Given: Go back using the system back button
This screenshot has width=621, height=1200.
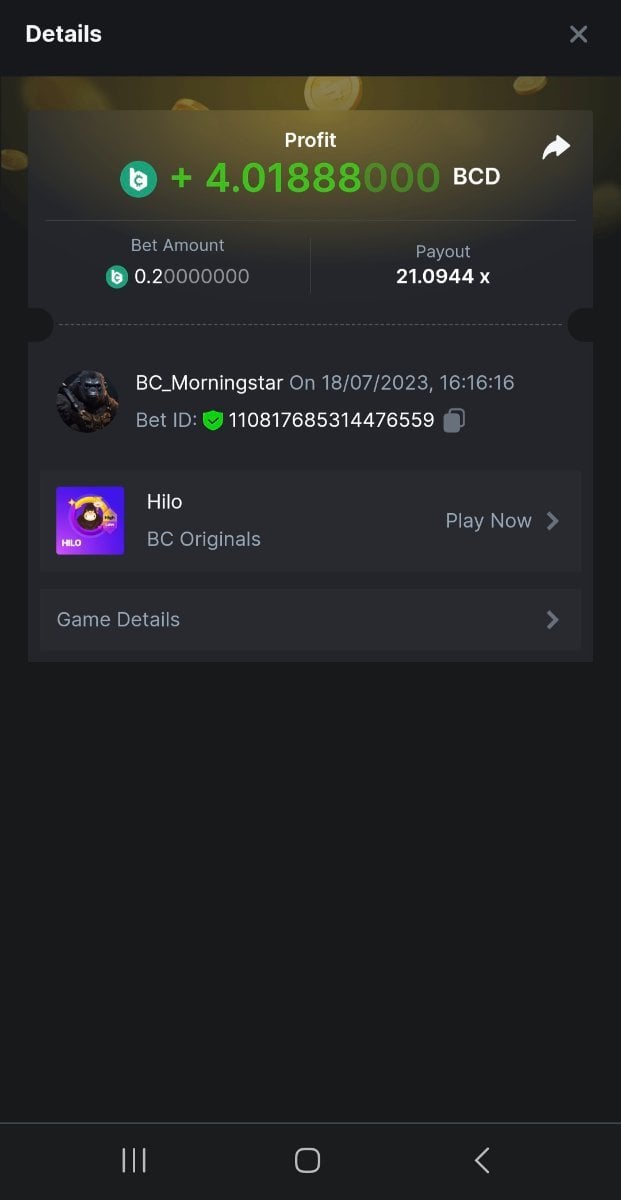Looking at the screenshot, I should point(482,1160).
